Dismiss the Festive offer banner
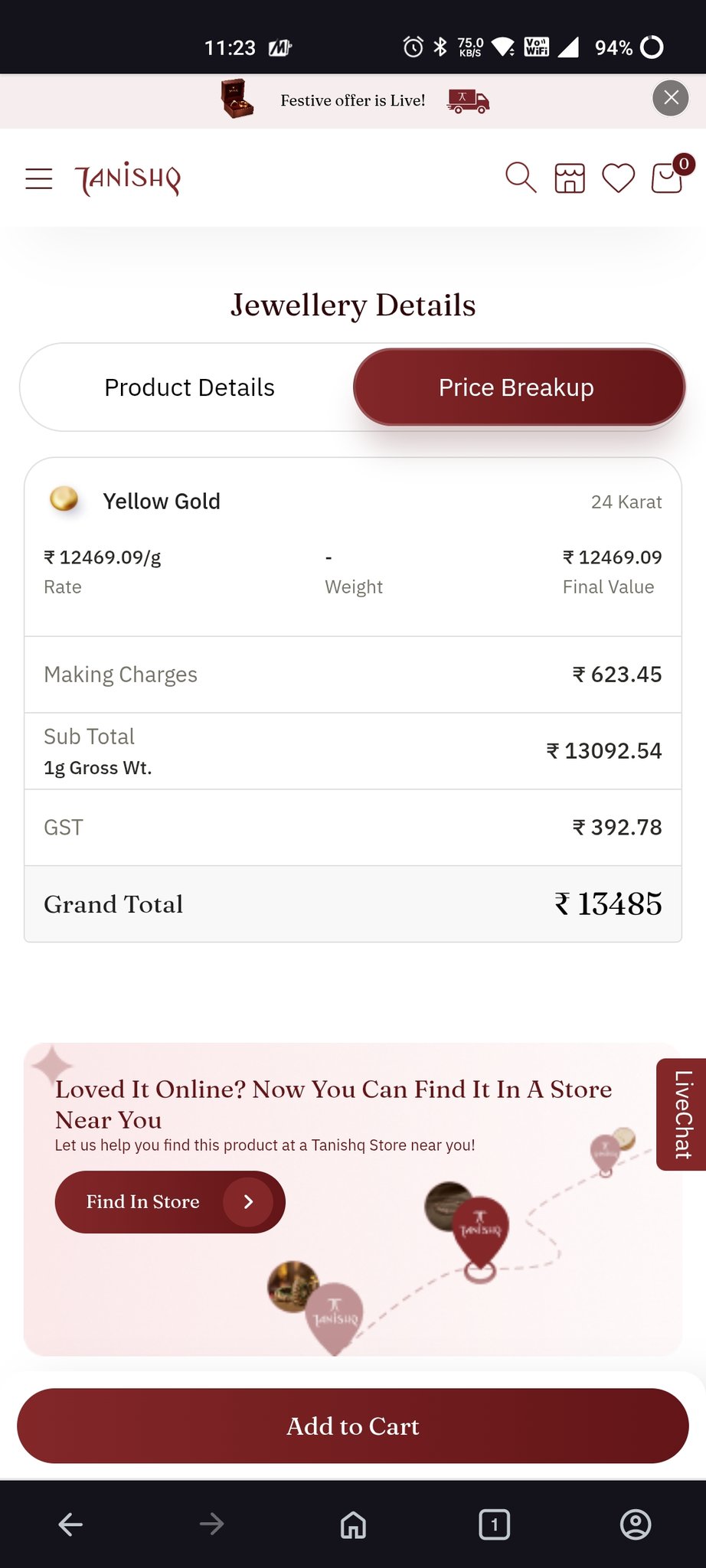 click(x=670, y=98)
